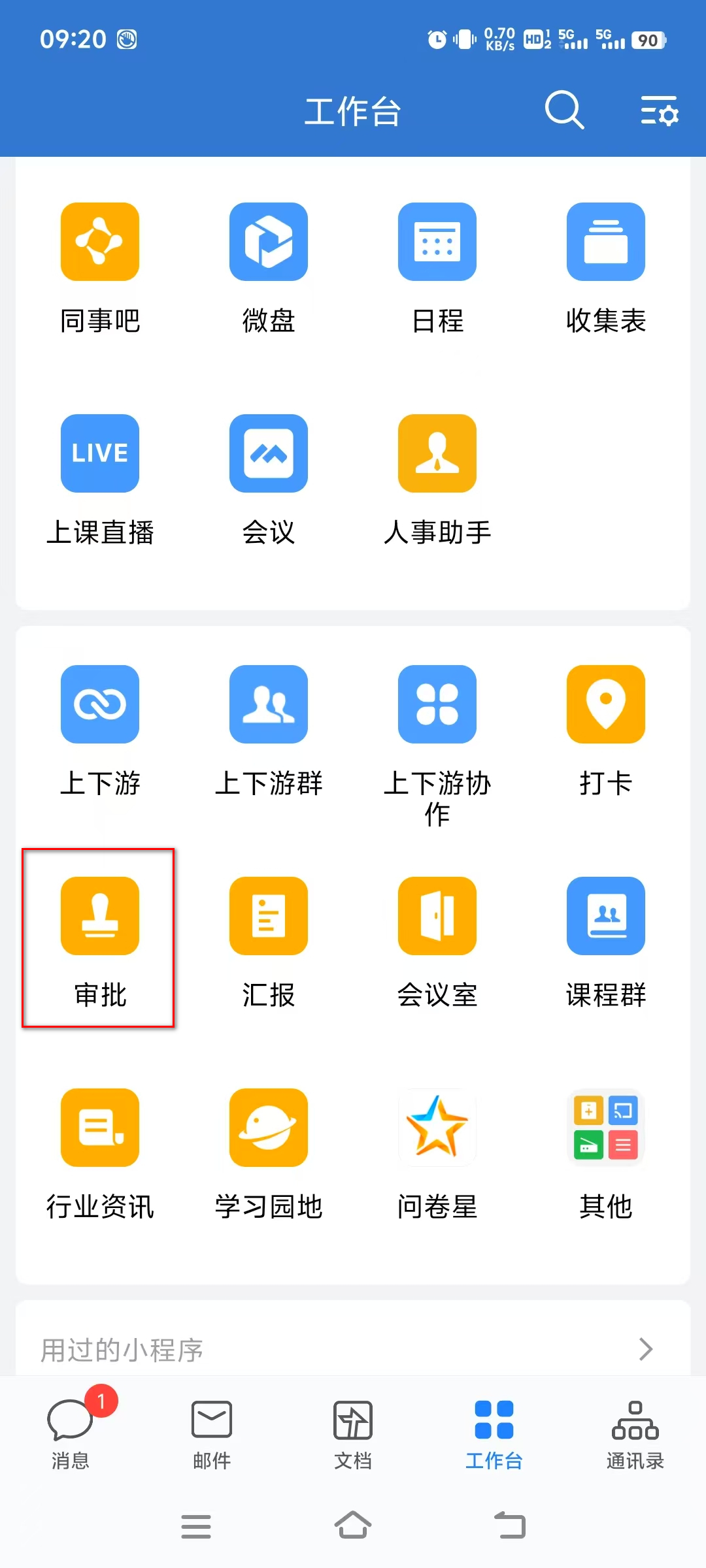The height and width of the screenshot is (1568, 706).
Task: Expand 用过的小程序 list
Action: [x=353, y=1349]
